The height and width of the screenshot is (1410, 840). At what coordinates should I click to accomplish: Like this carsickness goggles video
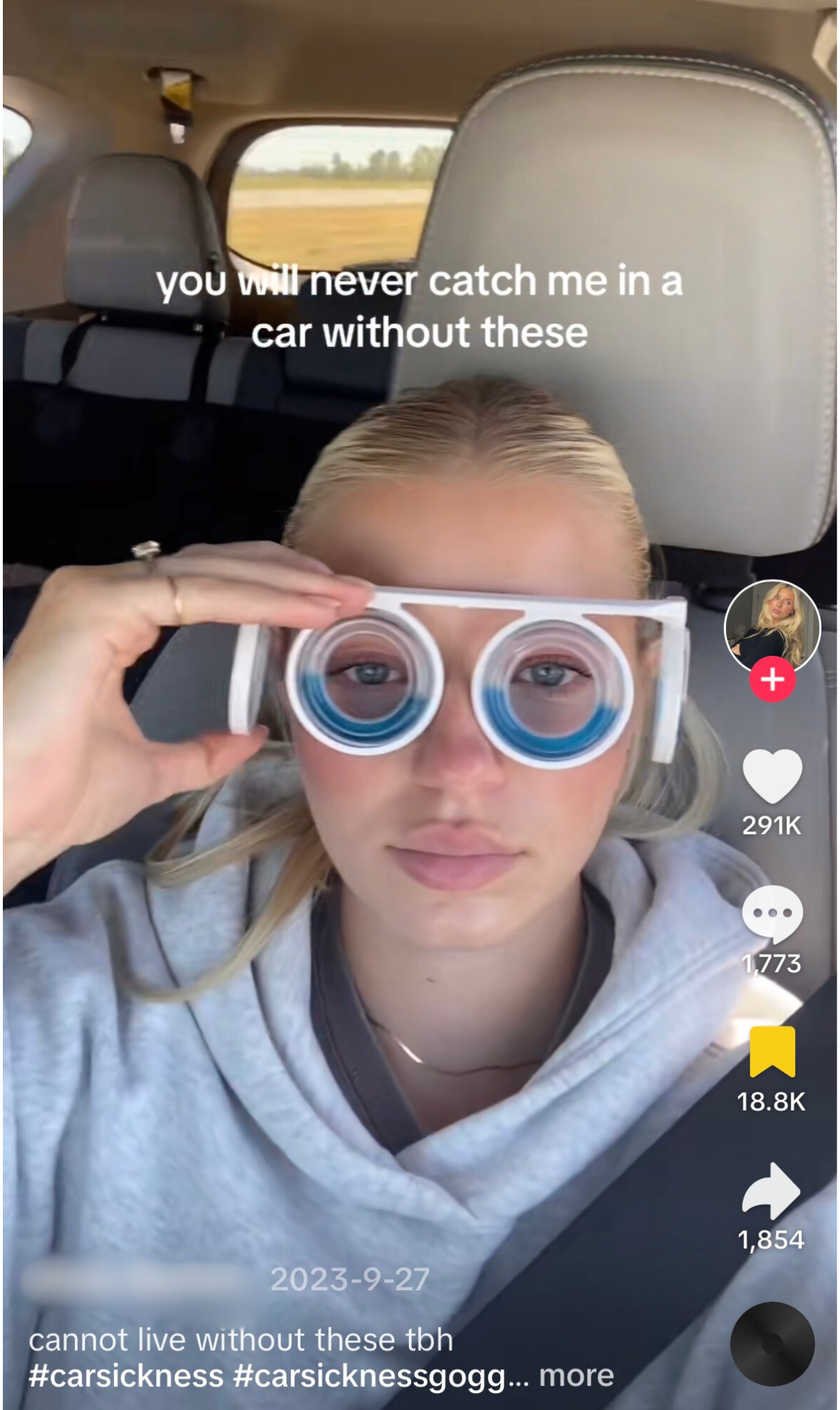pos(772,778)
